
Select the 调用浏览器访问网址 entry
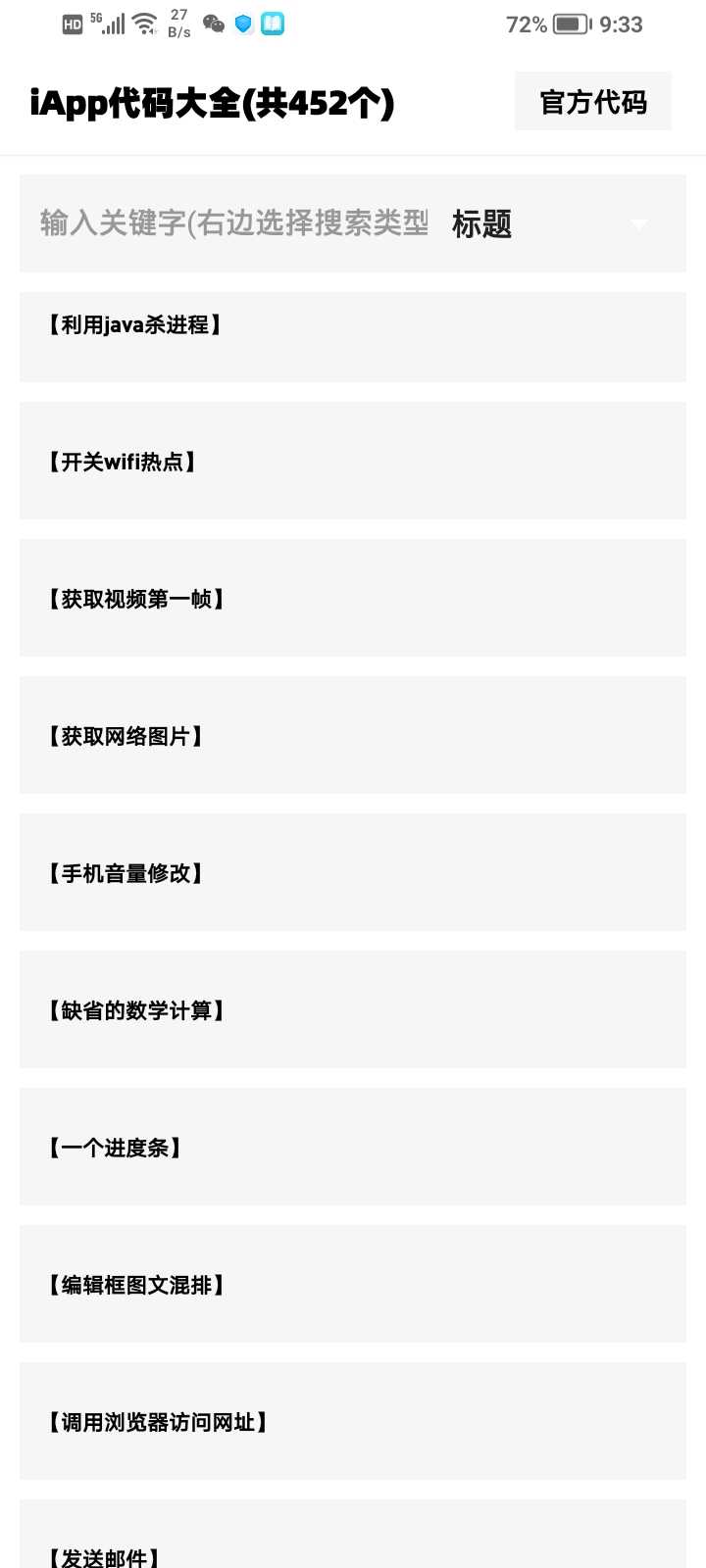tap(353, 1421)
